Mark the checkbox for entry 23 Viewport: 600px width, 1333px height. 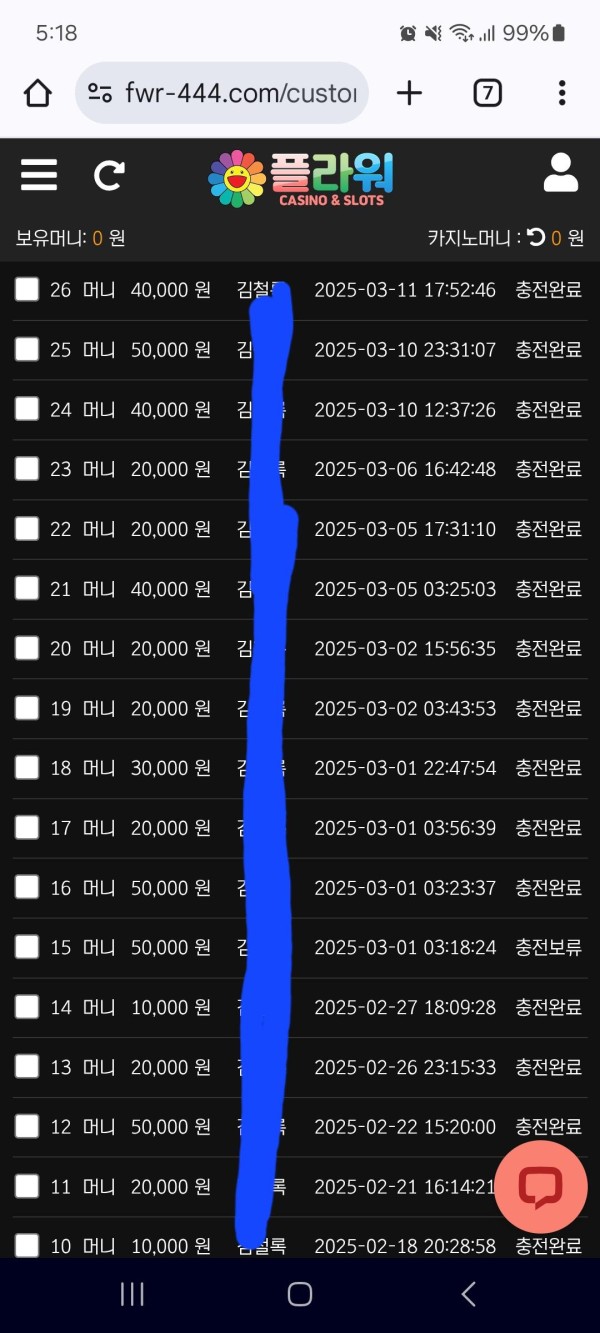click(27, 469)
